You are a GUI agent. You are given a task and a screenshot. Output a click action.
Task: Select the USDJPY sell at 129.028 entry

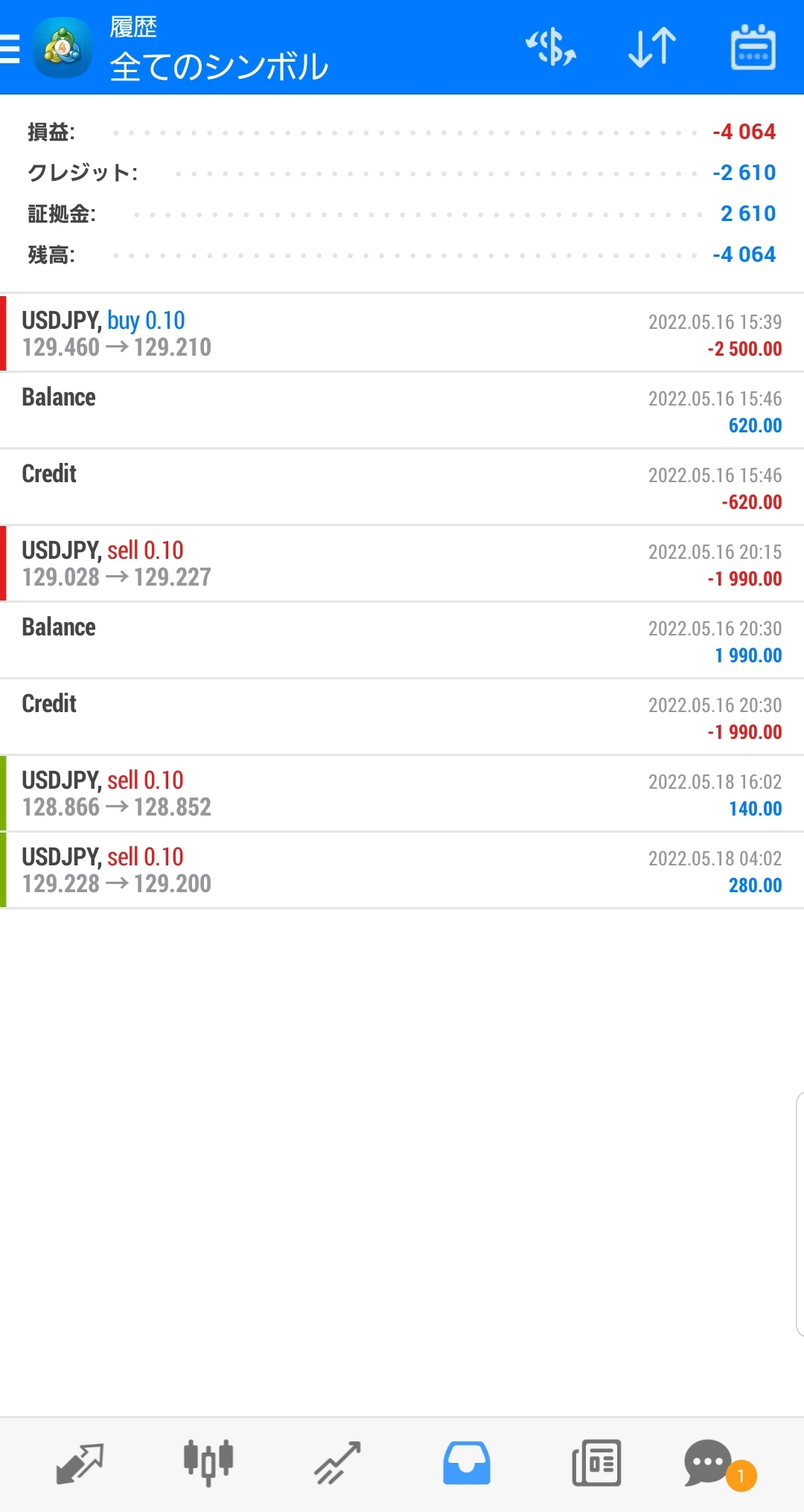[402, 563]
